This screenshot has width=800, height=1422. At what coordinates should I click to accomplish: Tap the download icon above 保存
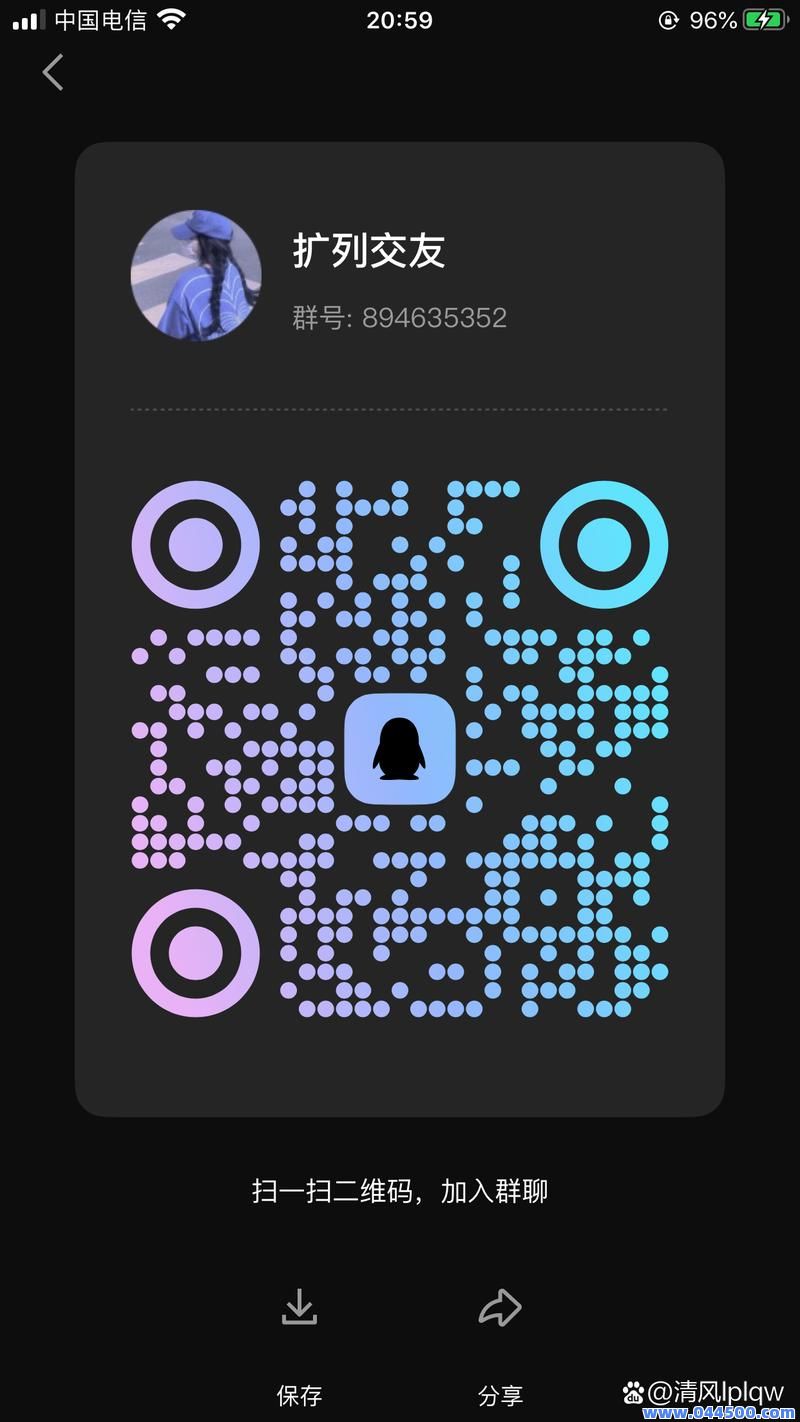[301, 1306]
